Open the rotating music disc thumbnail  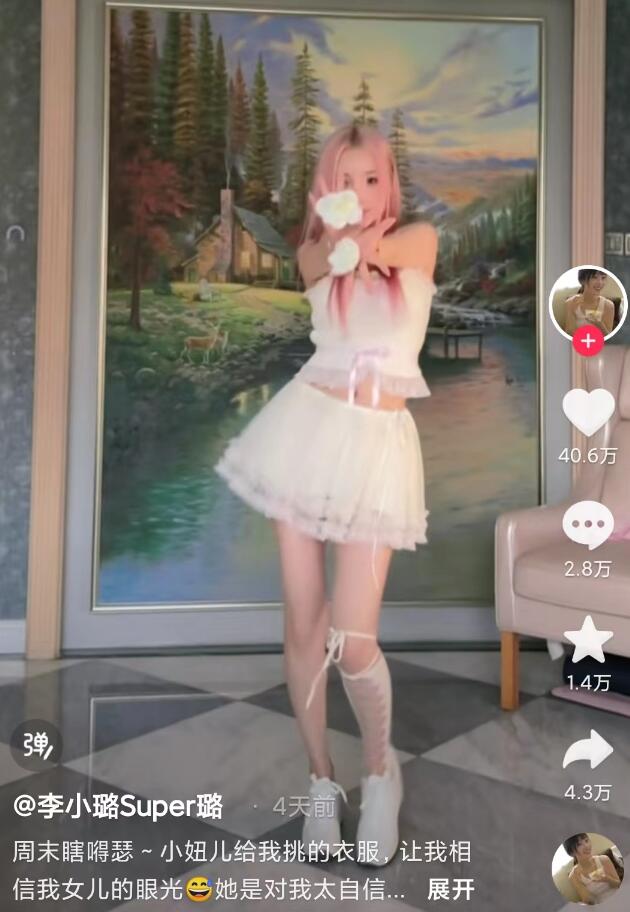pos(587,867)
